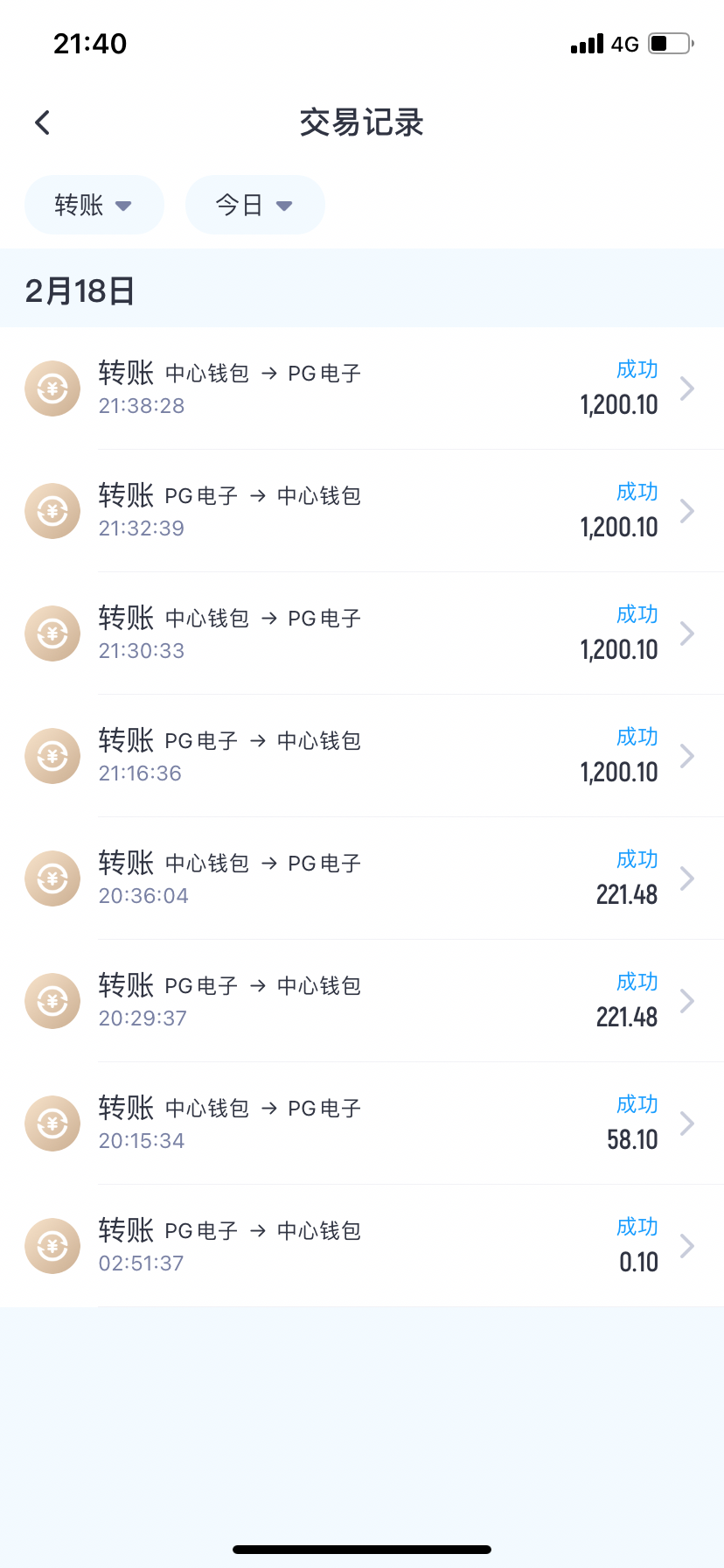
Task: View the 20:29:37 transfer record
Action: (x=362, y=1001)
